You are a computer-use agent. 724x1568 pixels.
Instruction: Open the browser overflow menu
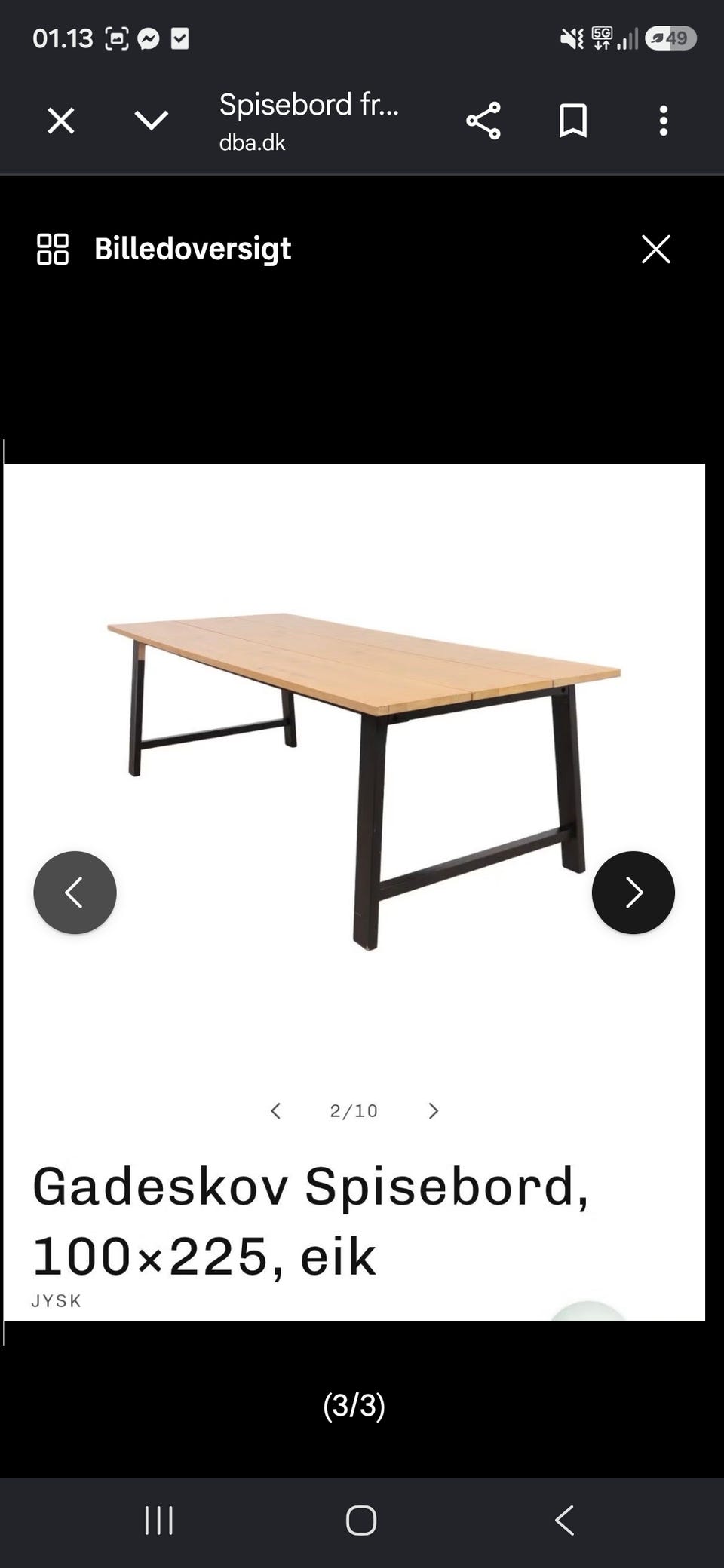click(664, 121)
